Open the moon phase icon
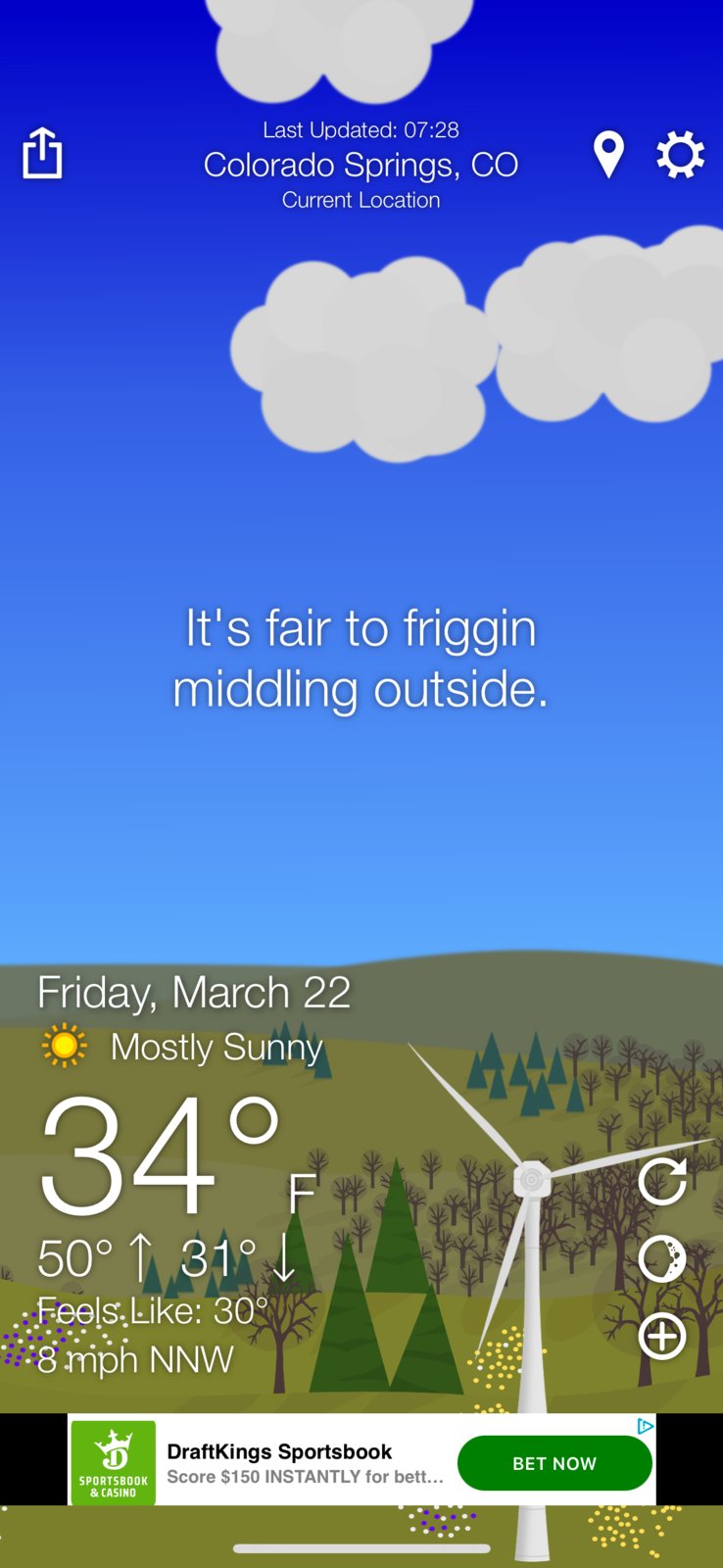 (x=662, y=1258)
